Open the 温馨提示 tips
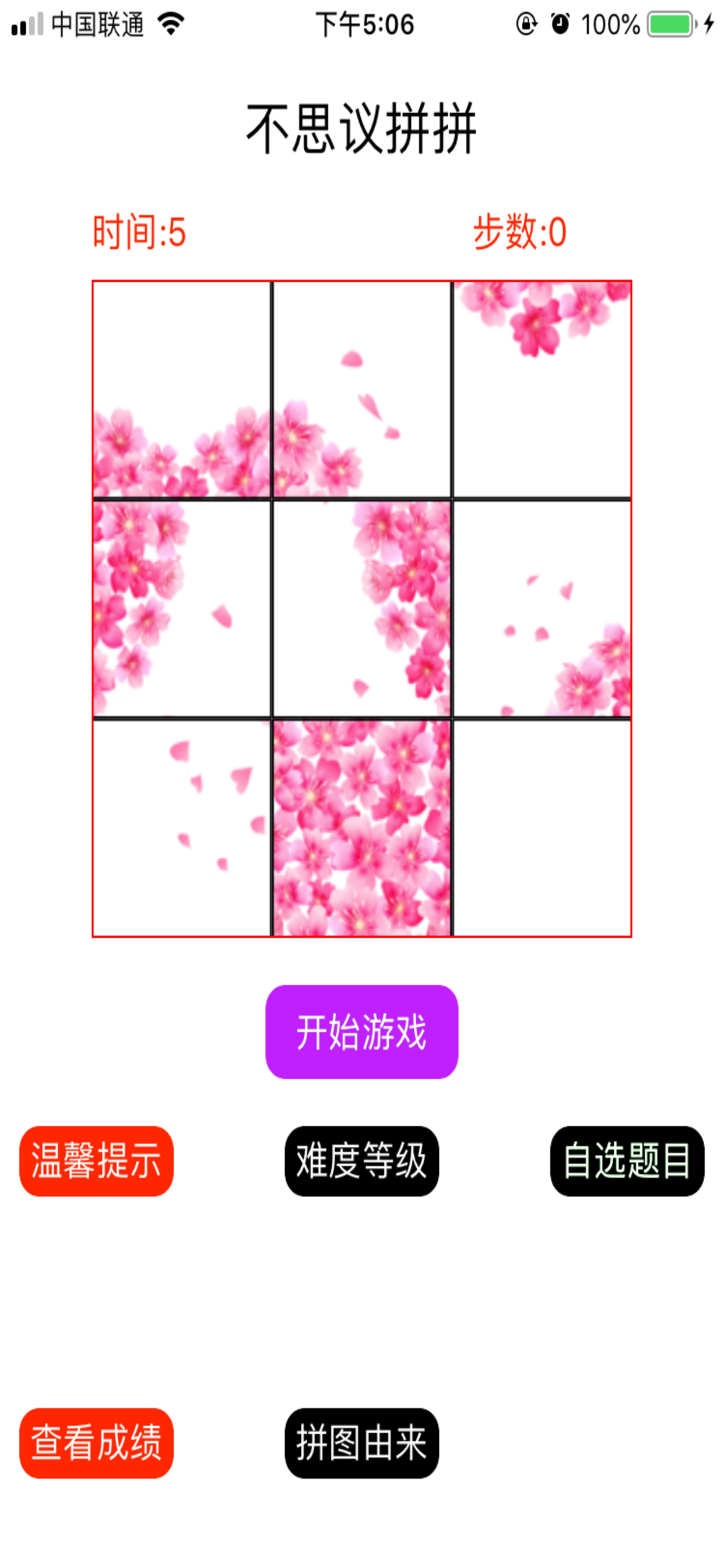The width and height of the screenshot is (724, 1568). tap(96, 1161)
